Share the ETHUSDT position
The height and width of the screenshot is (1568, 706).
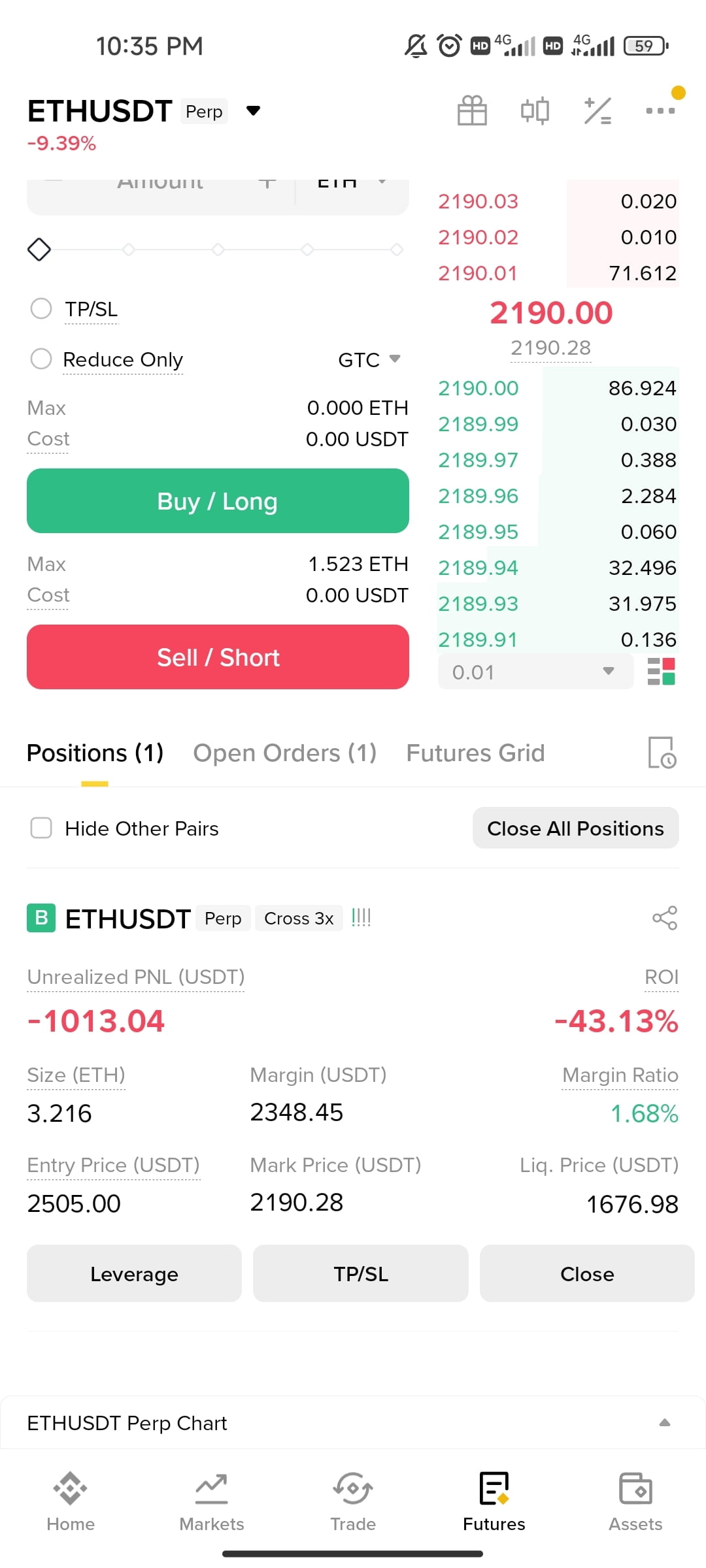point(665,918)
